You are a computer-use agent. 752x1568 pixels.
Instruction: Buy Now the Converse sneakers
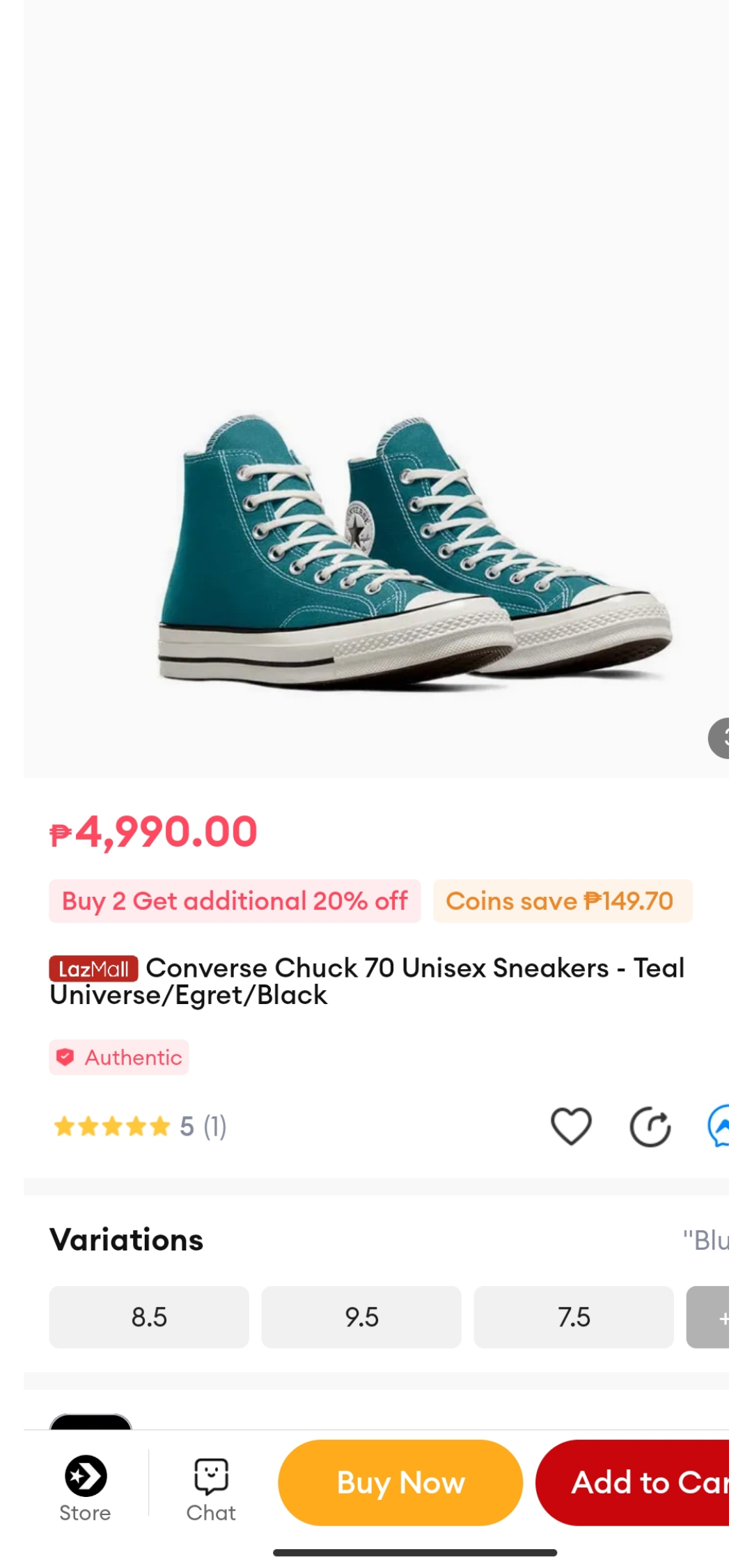coord(400,1482)
